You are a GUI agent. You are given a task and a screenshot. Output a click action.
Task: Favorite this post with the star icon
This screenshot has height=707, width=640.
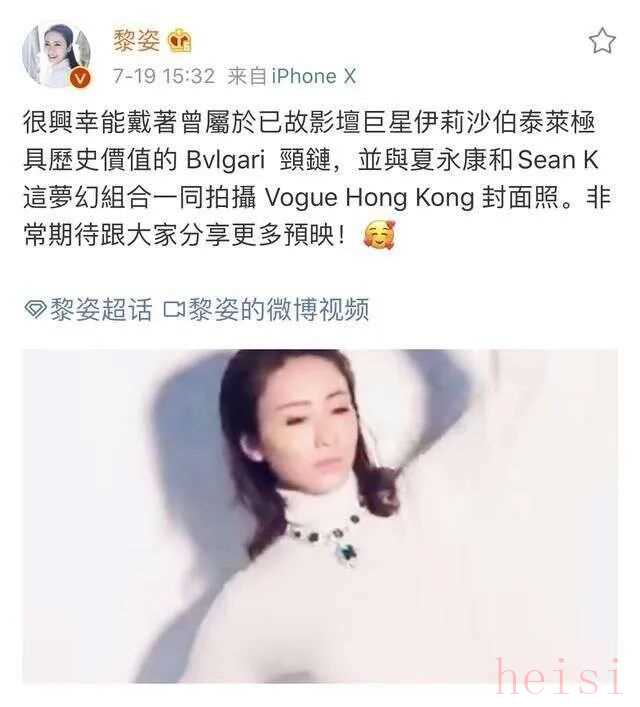pyautogui.click(x=601, y=41)
